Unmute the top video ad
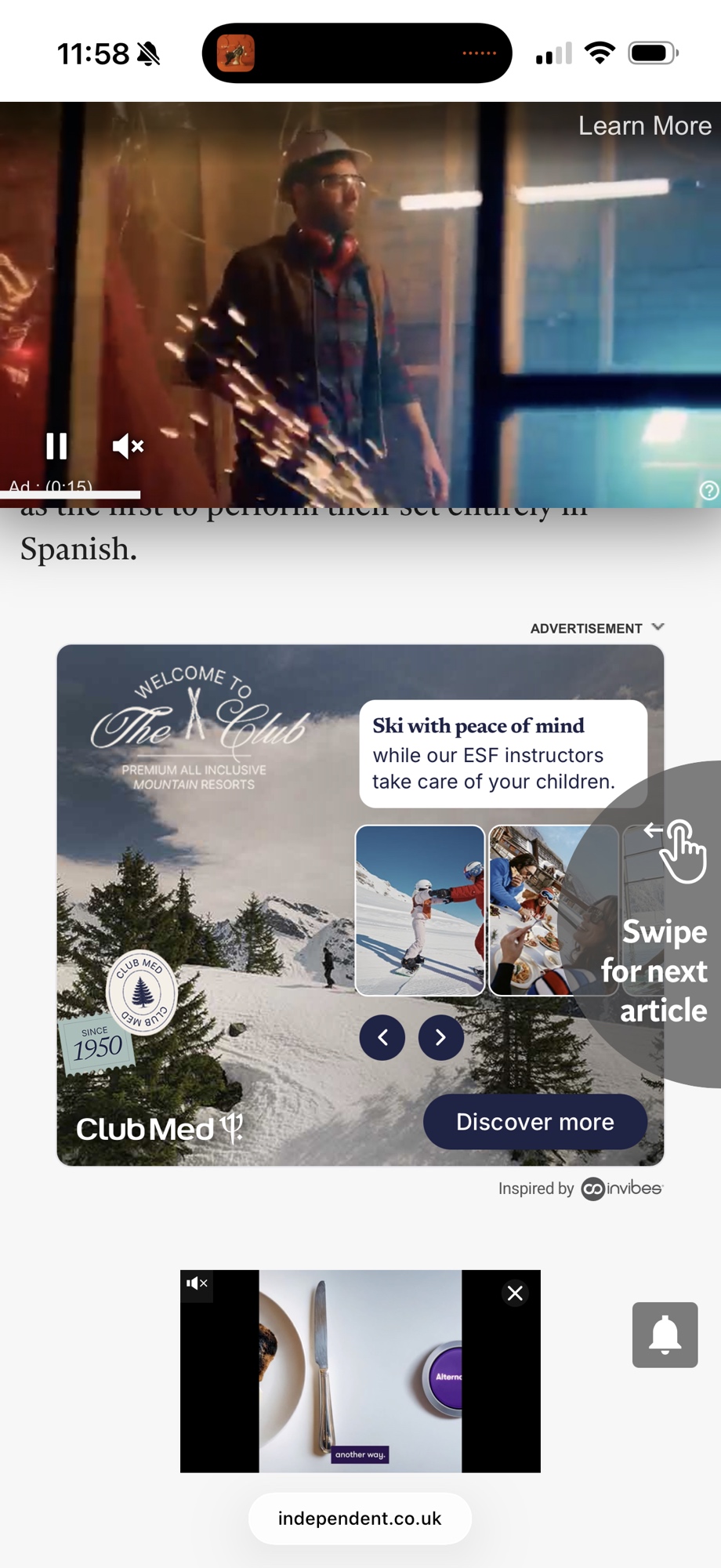 (128, 446)
